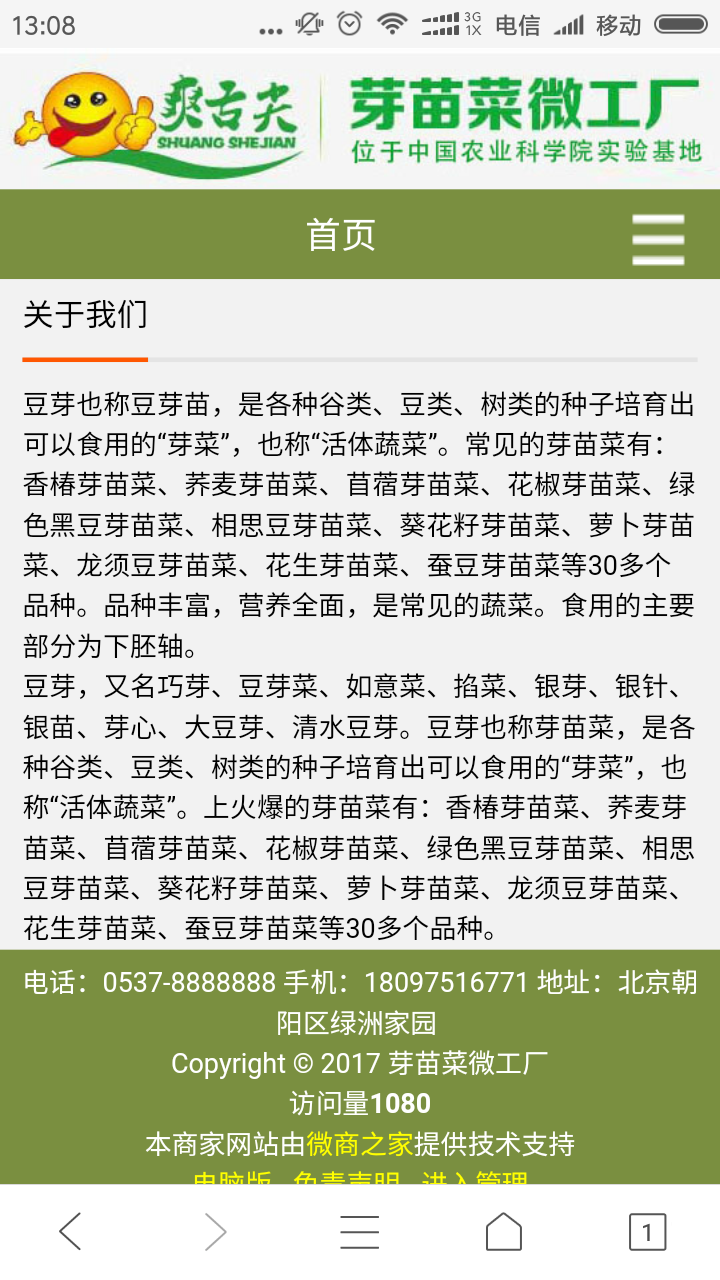This screenshot has width=720, height=1280.
Task: Go to the browser's home page
Action: pyautogui.click(x=503, y=1232)
